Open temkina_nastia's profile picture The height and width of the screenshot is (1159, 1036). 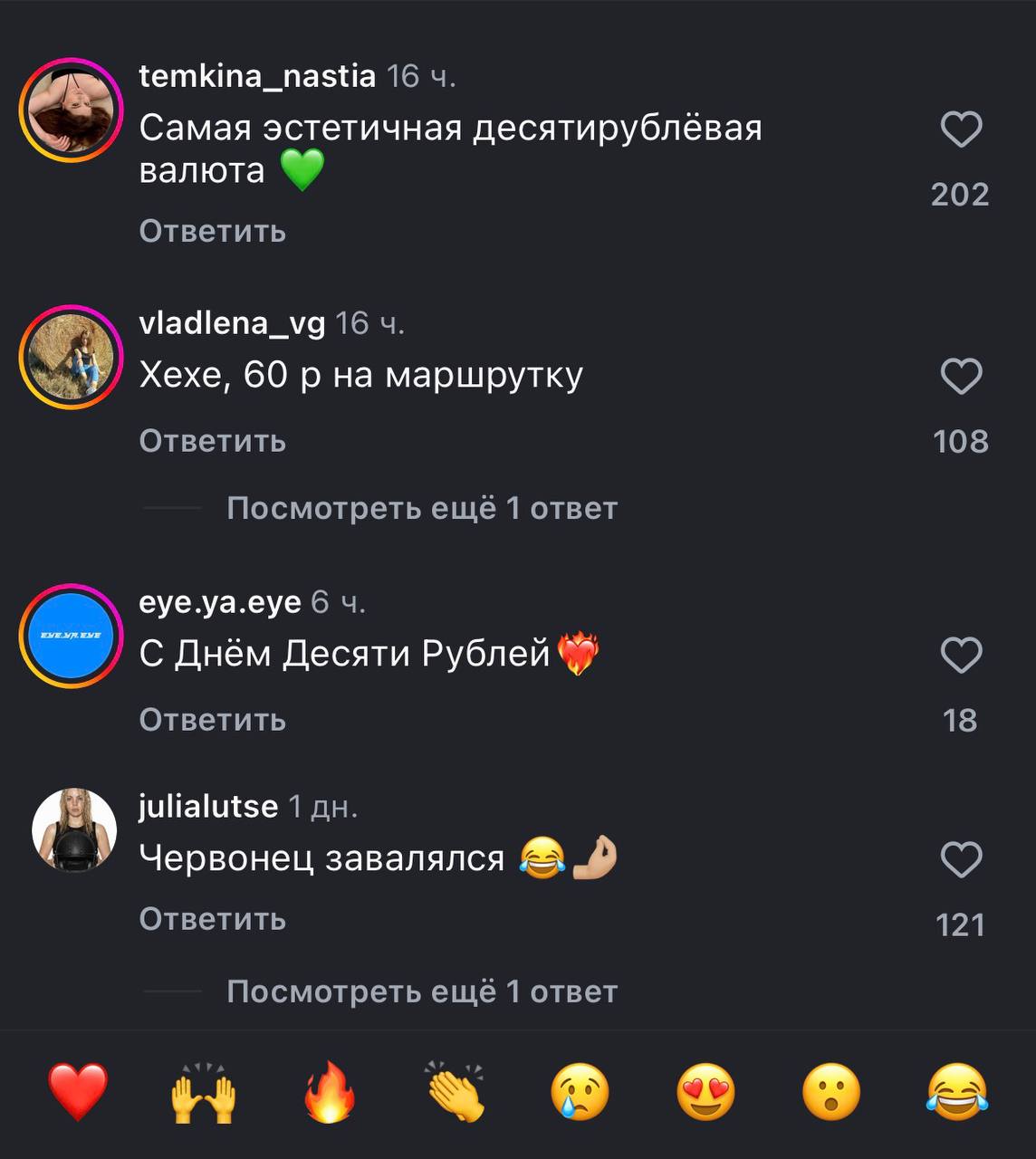click(72, 110)
